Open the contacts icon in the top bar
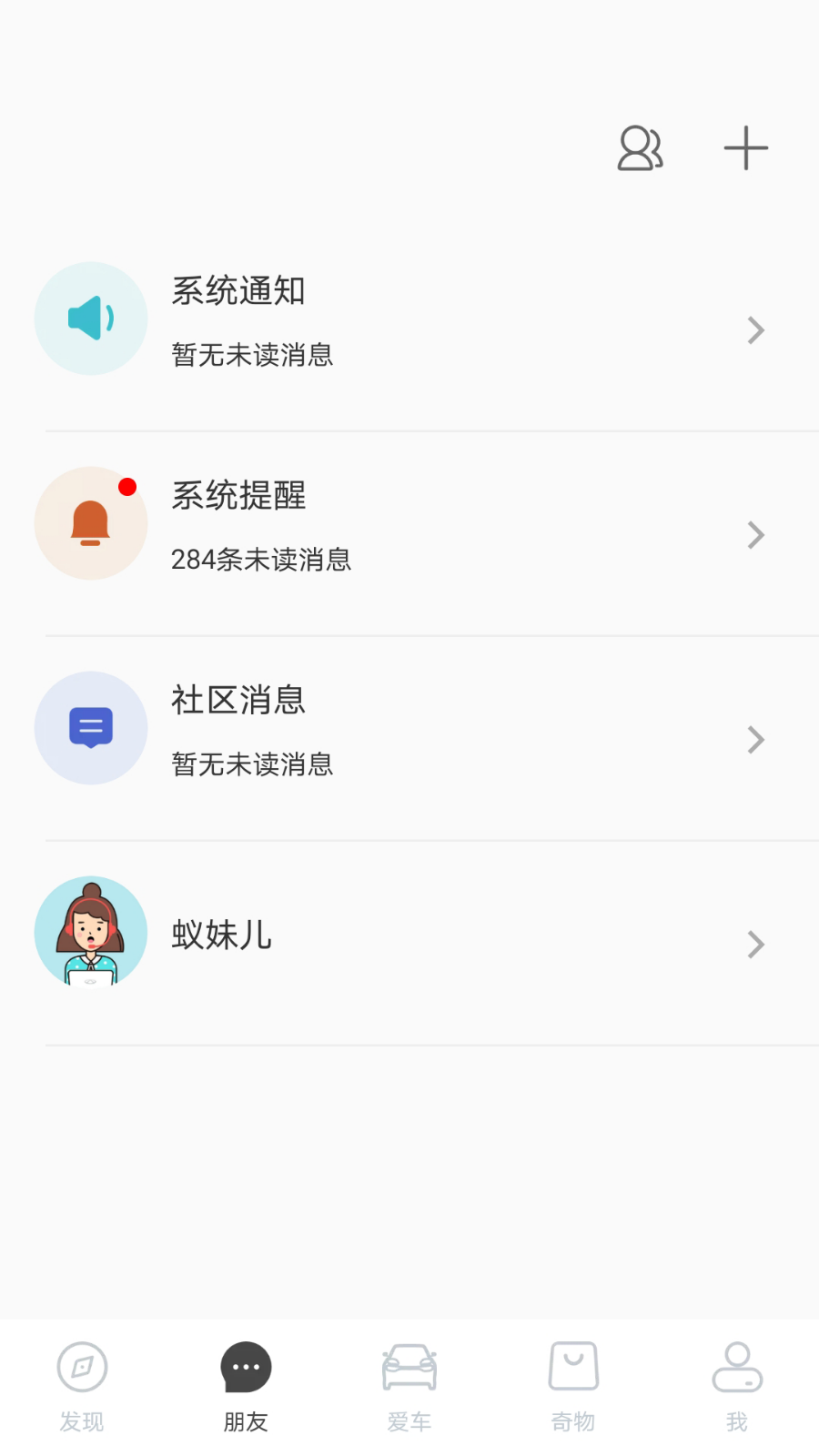The image size is (819, 1456). (640, 148)
